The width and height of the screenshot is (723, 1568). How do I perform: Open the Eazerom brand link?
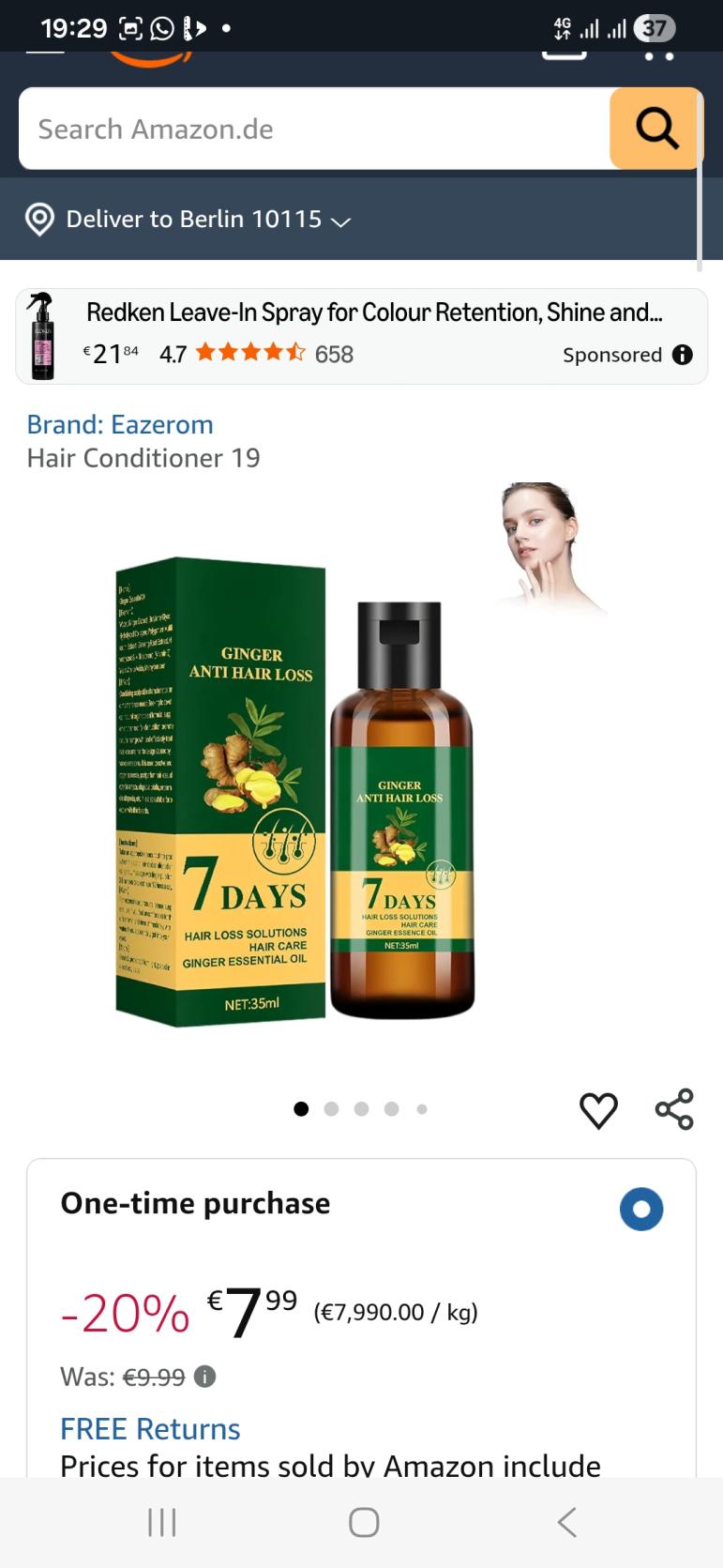click(x=120, y=424)
